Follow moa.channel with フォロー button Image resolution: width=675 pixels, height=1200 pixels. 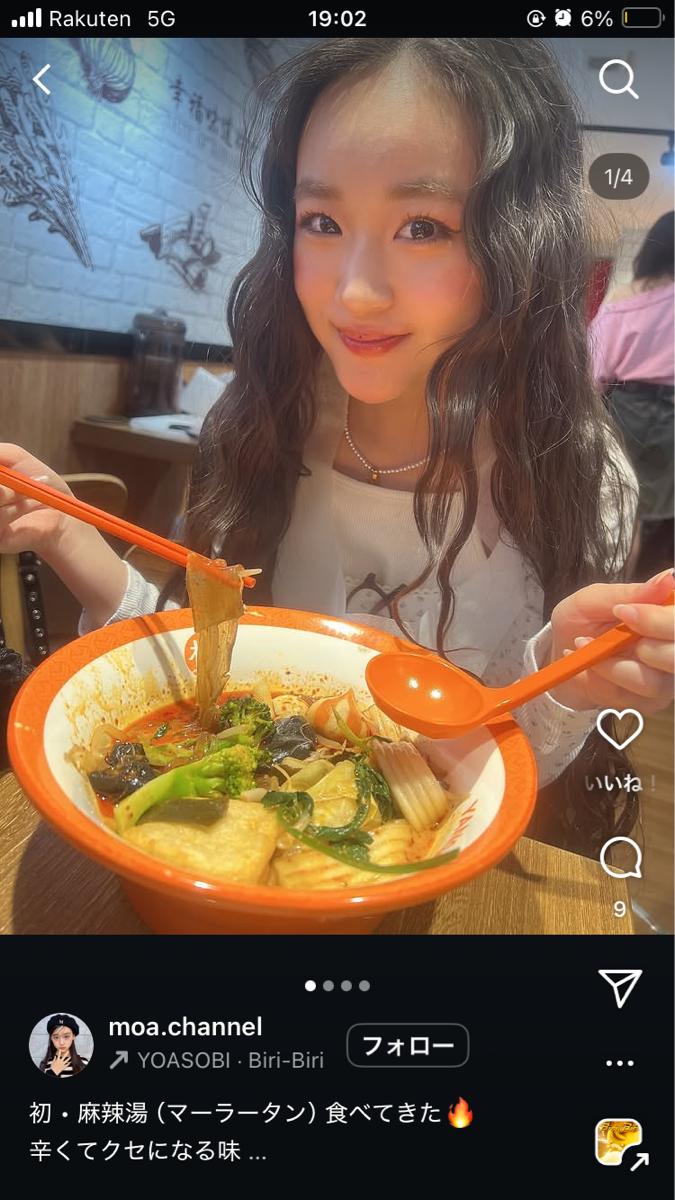(407, 1046)
